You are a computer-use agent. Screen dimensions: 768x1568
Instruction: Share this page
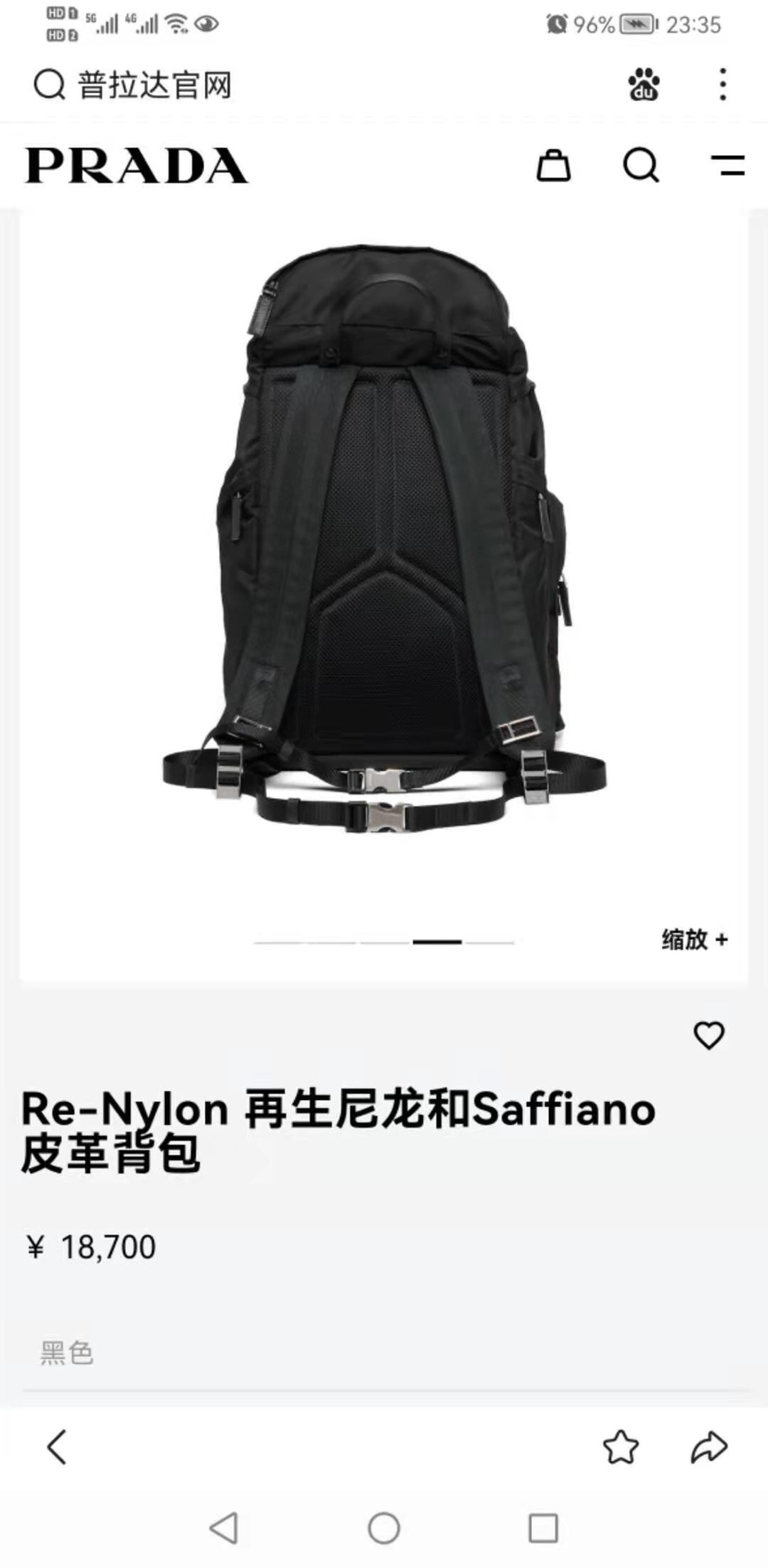pyautogui.click(x=708, y=1447)
